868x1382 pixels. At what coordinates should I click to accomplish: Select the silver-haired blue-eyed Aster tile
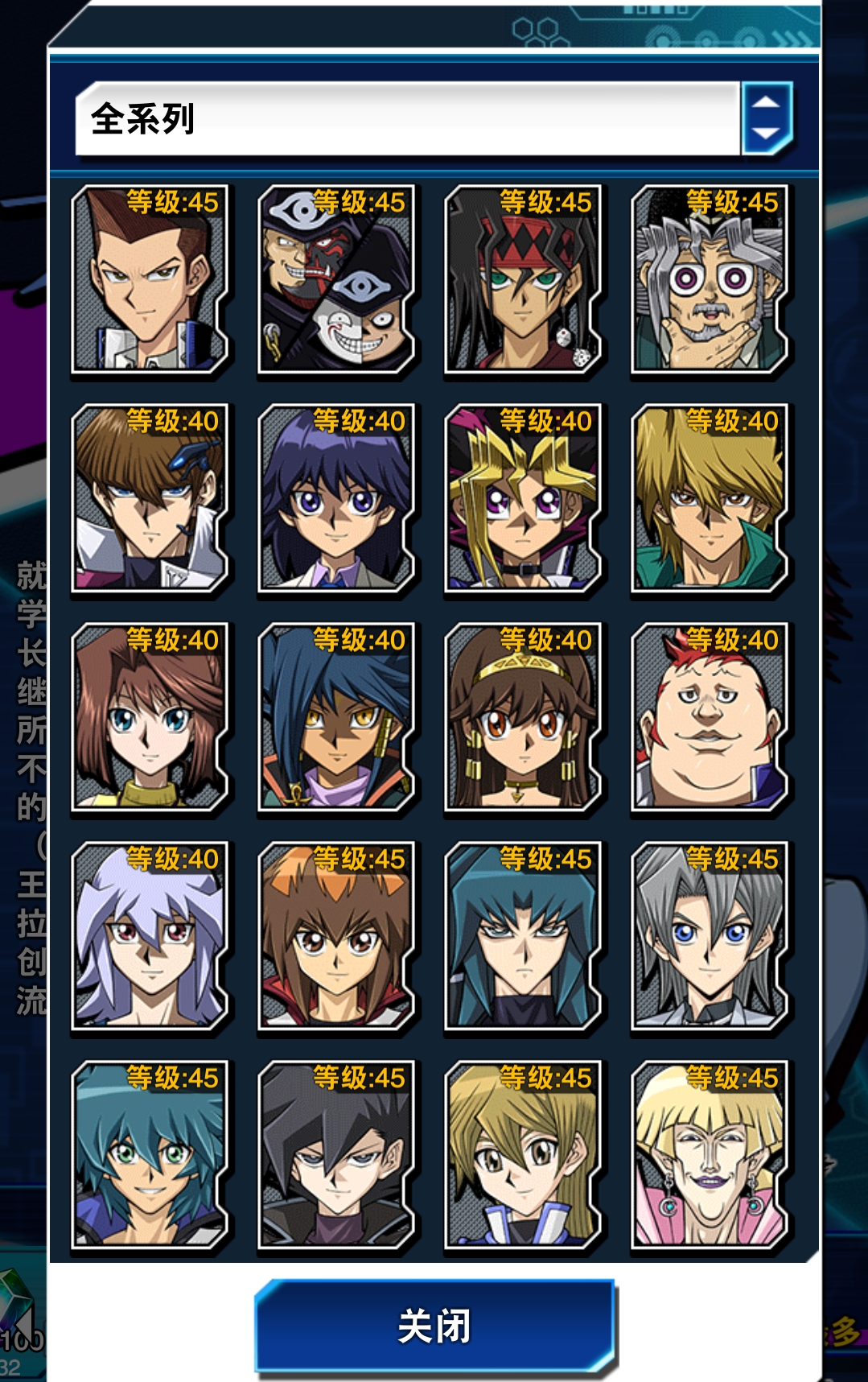[710, 937]
